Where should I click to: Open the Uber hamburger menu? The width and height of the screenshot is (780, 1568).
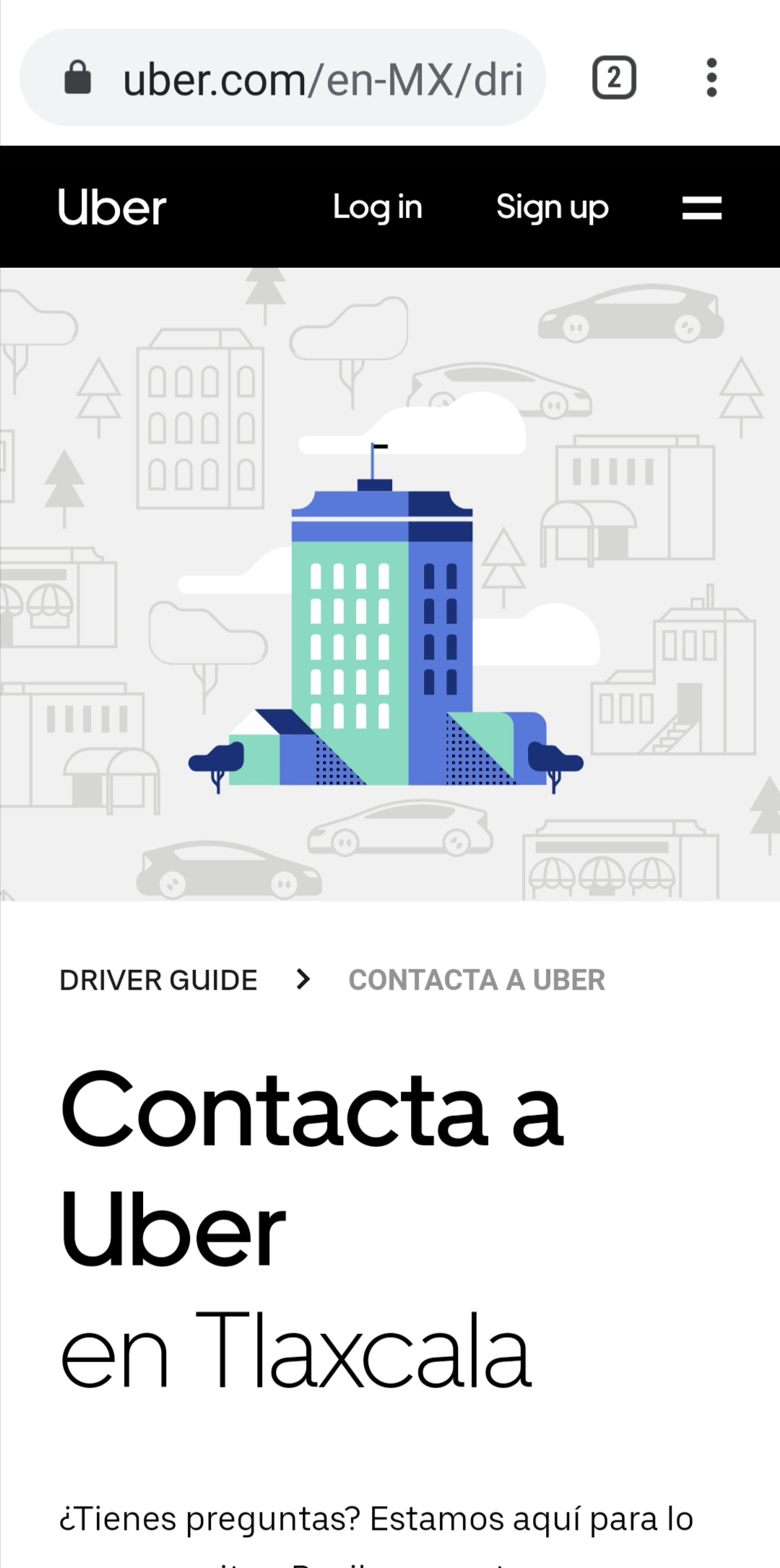click(702, 208)
